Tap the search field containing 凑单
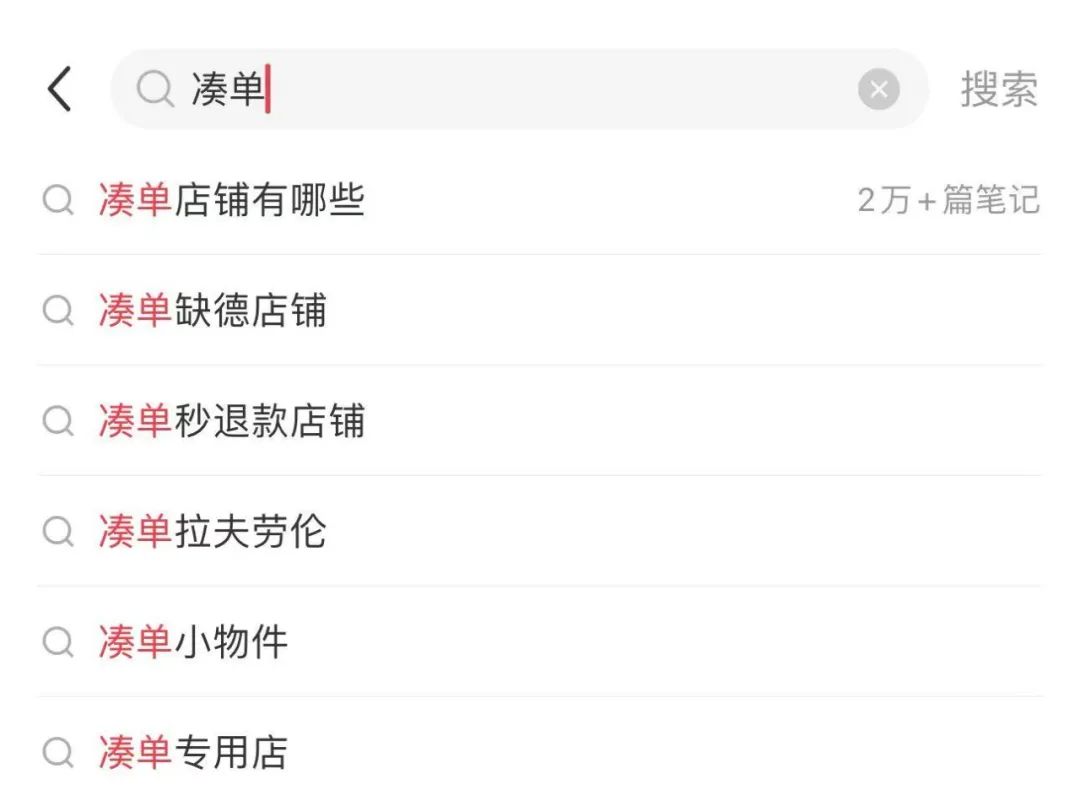1080x790 pixels. [500, 90]
